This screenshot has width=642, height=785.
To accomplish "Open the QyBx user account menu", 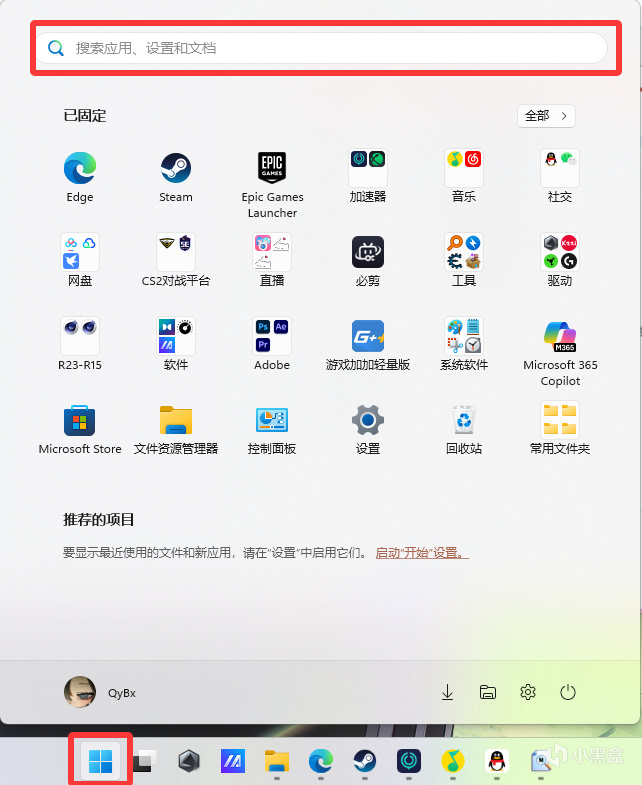I will 94,692.
